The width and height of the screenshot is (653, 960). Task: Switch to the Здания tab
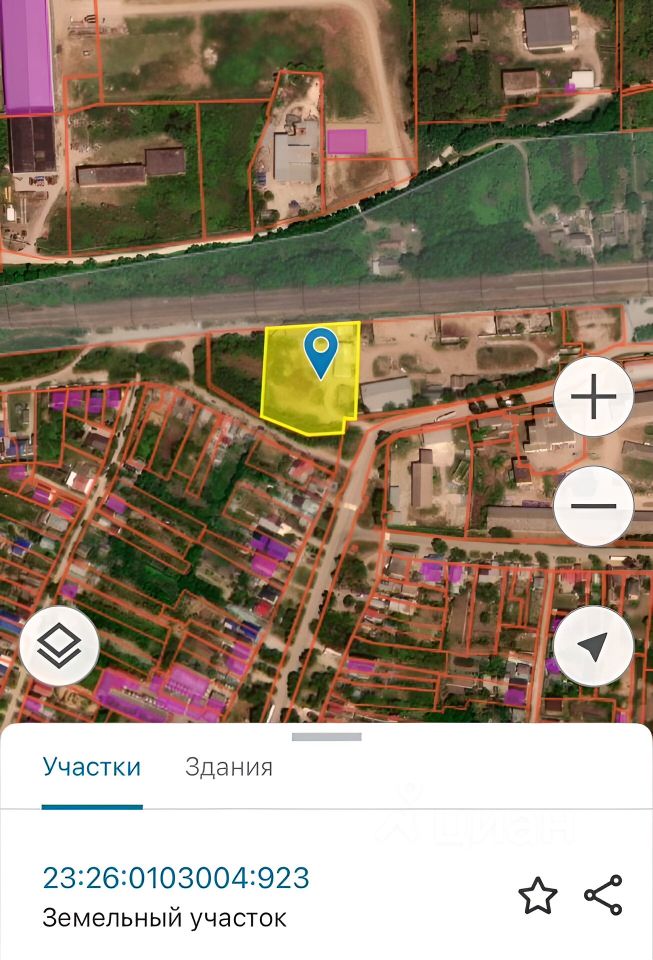tap(229, 768)
